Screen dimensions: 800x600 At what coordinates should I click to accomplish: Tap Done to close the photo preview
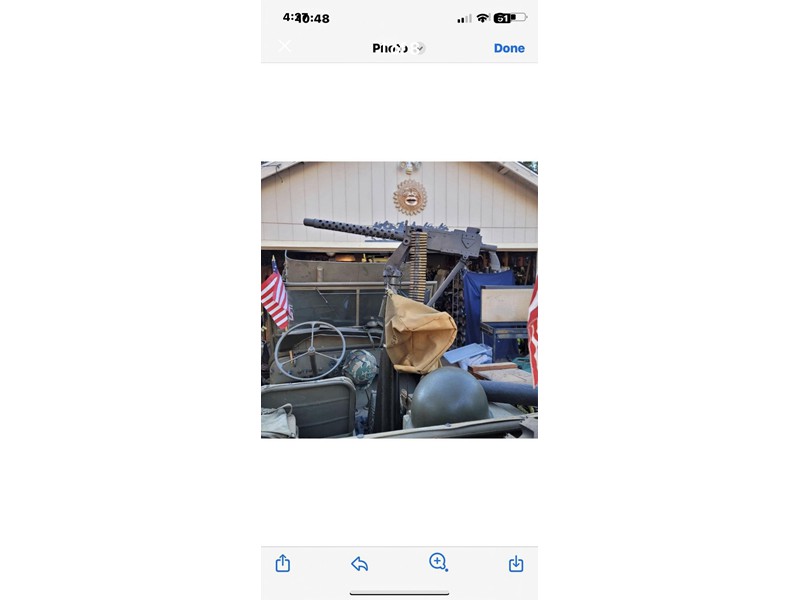click(x=509, y=48)
